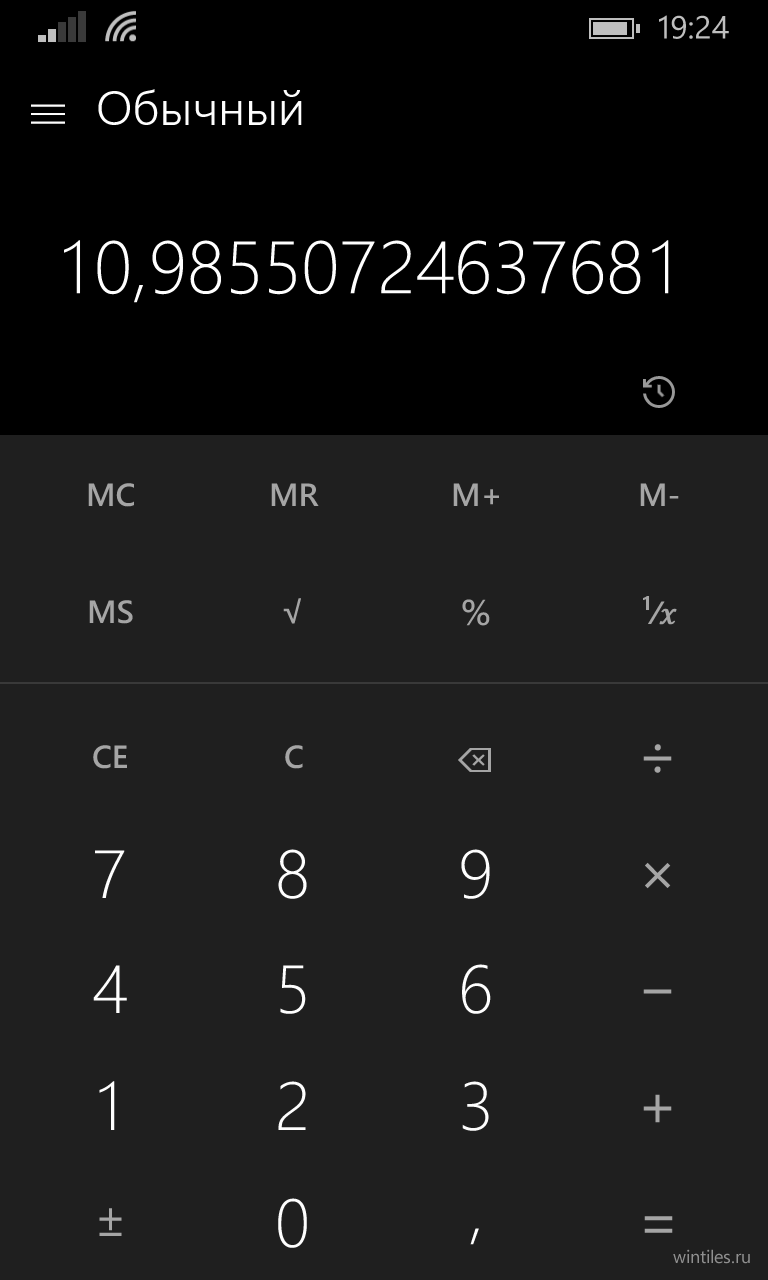Viewport: 768px width, 1280px height.
Task: Select the multiplication operator
Action: tap(657, 876)
